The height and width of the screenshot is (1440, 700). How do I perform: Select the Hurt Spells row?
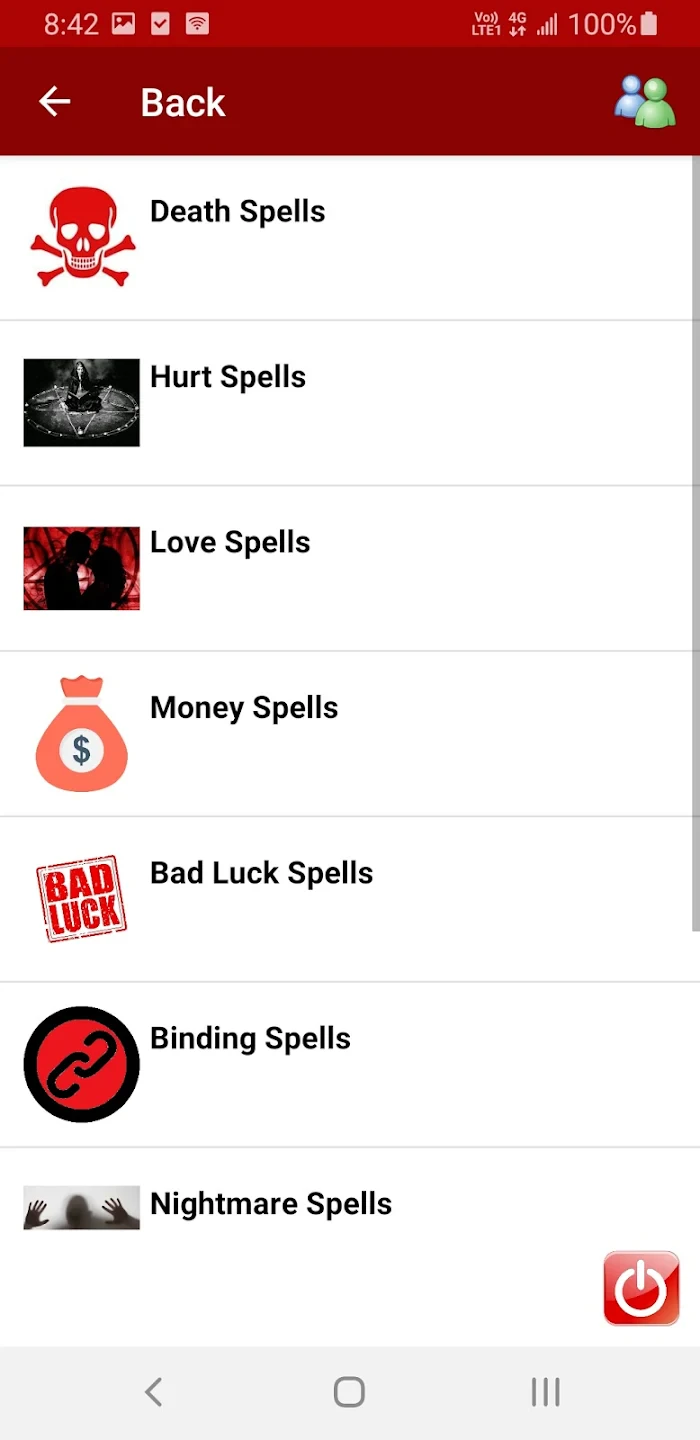coord(228,377)
